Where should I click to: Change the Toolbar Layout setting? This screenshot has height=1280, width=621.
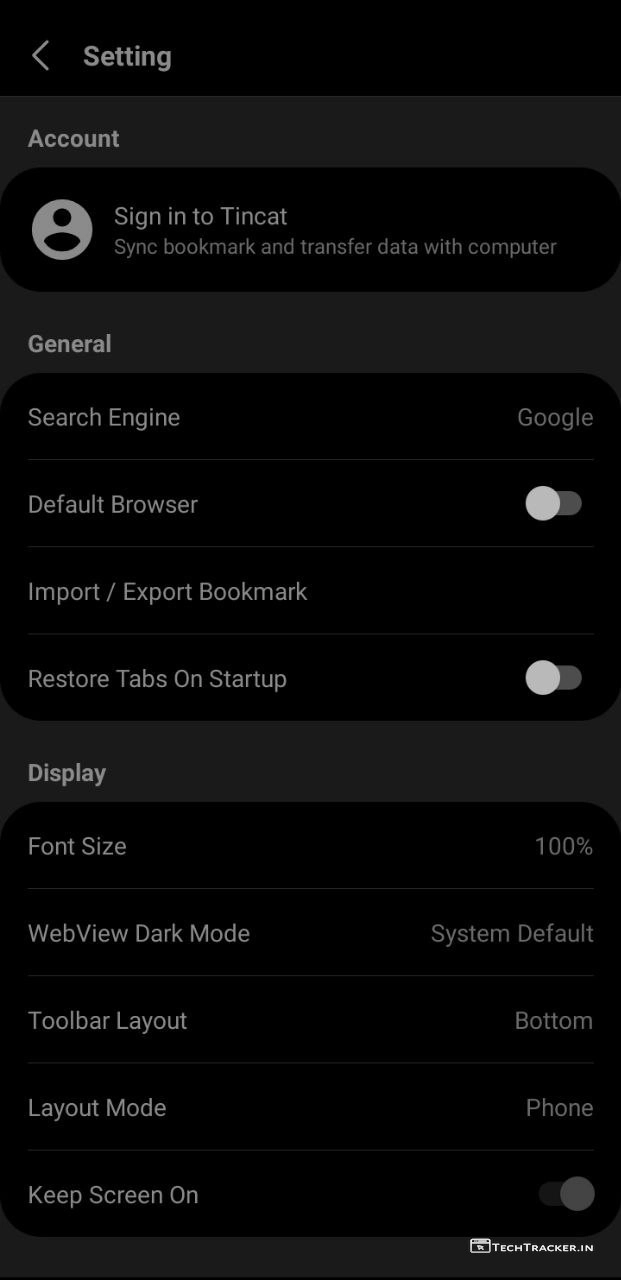[x=310, y=1020]
